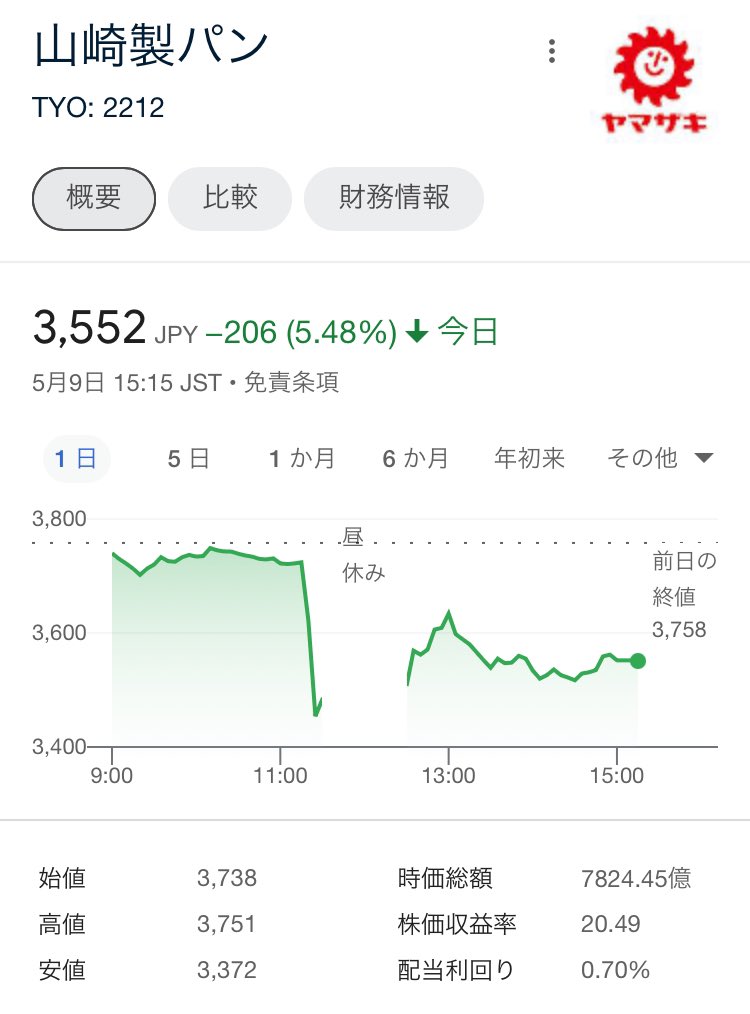This screenshot has width=750, height=1014.
Task: Open the three-dot overflow menu
Action: click(x=552, y=51)
